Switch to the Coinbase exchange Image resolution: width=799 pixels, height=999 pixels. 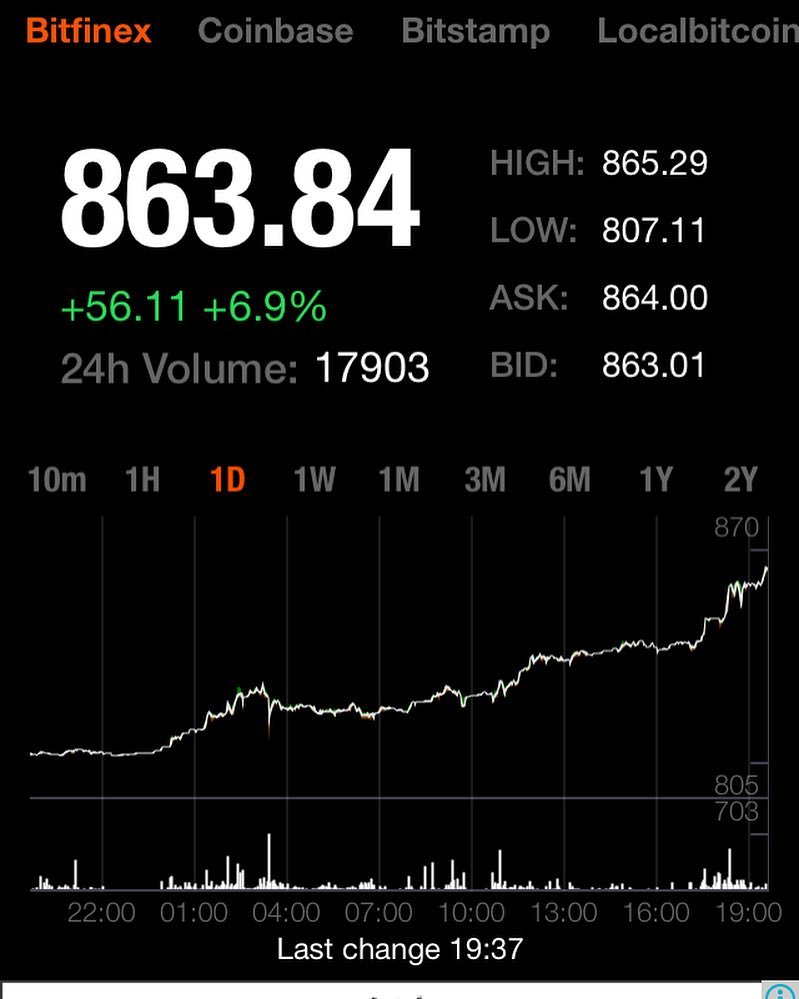click(275, 31)
